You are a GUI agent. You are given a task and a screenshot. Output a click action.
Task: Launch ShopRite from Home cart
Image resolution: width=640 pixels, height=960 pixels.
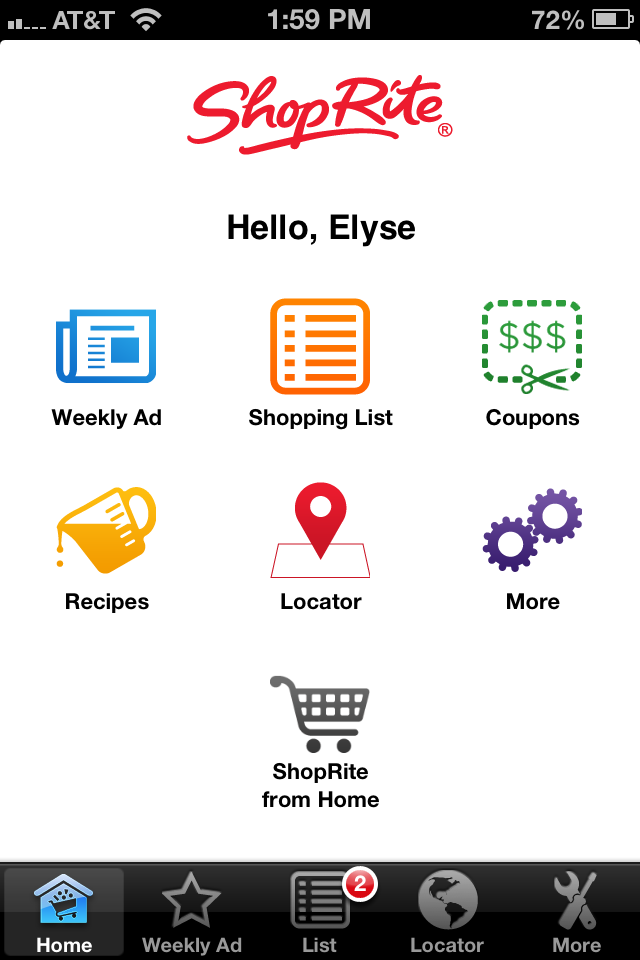point(320,714)
